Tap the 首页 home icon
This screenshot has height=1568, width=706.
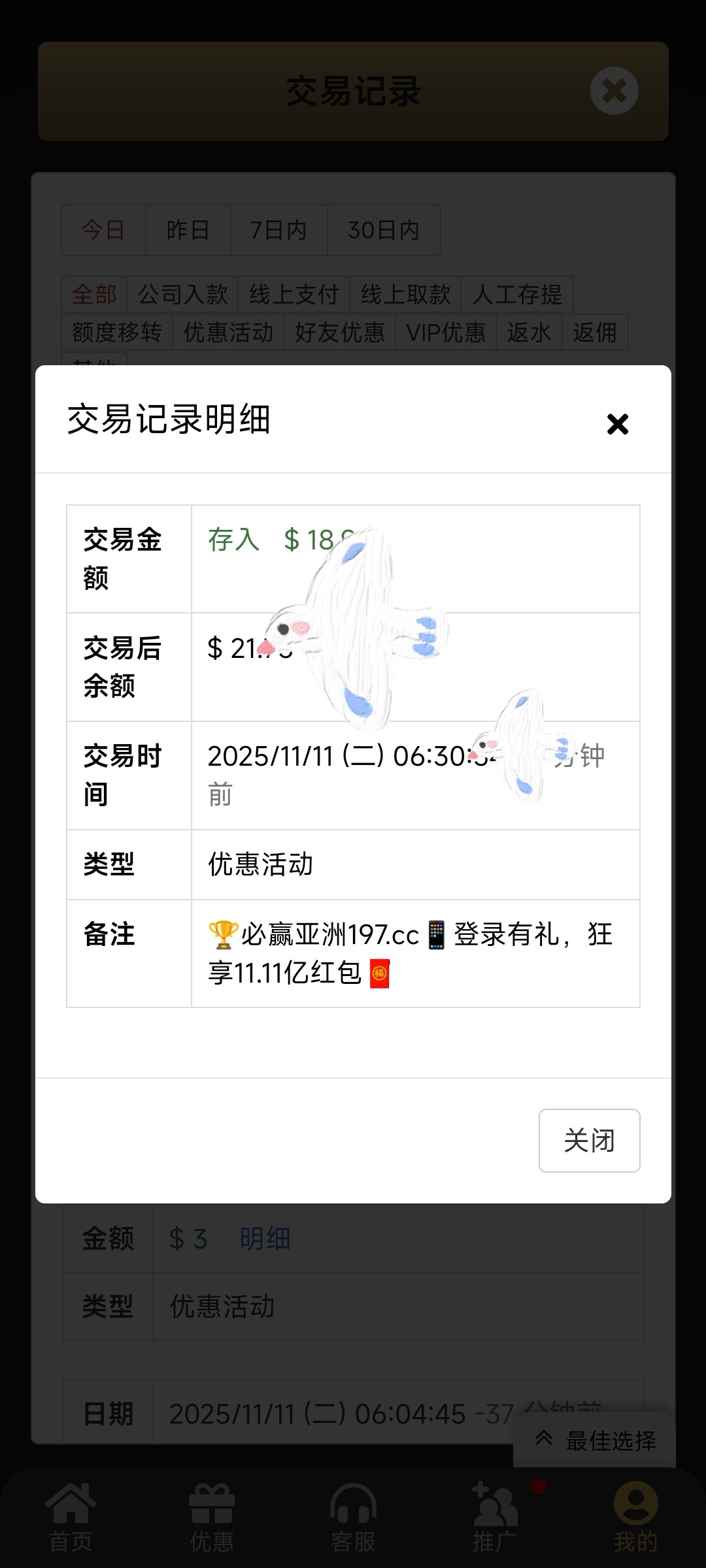pos(72,1509)
